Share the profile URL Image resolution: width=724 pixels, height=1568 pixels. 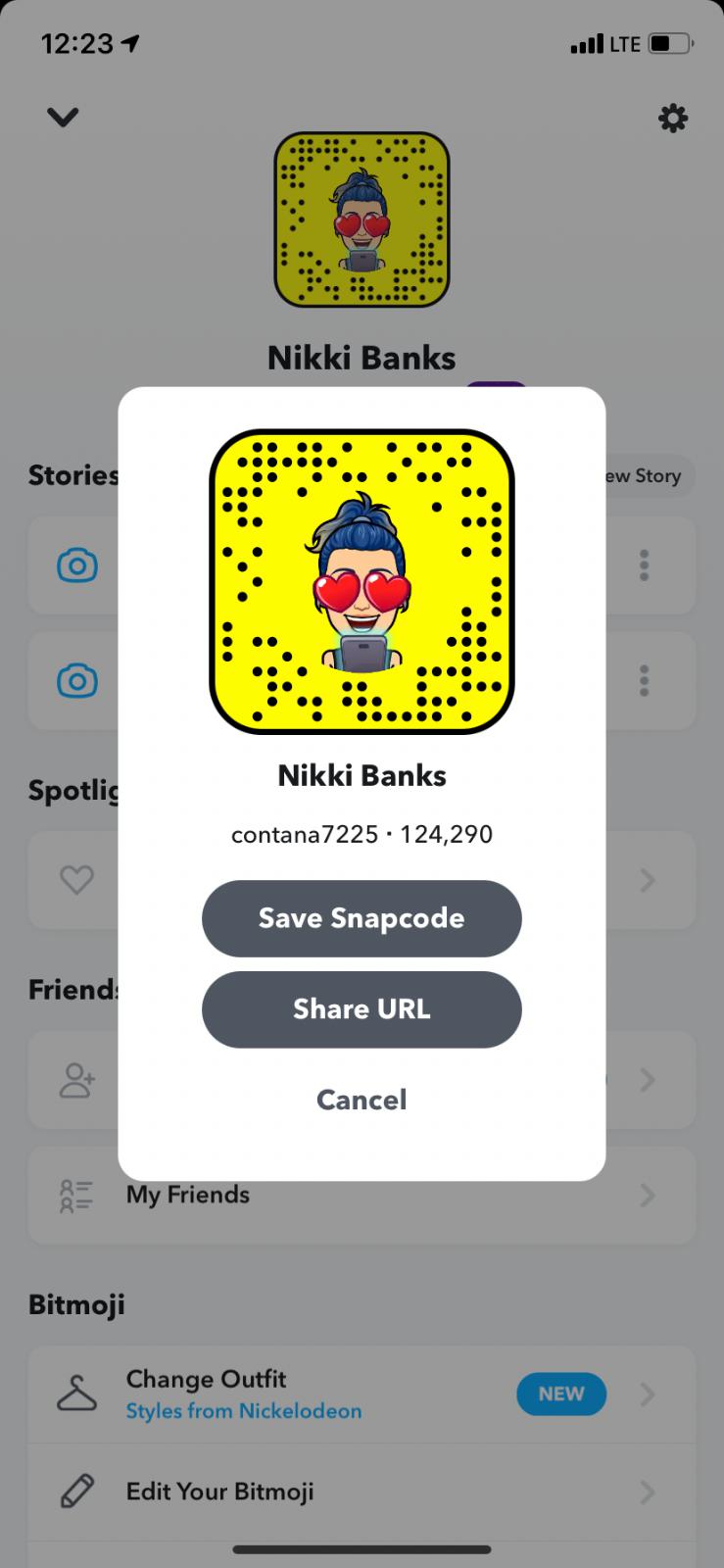point(362,1009)
